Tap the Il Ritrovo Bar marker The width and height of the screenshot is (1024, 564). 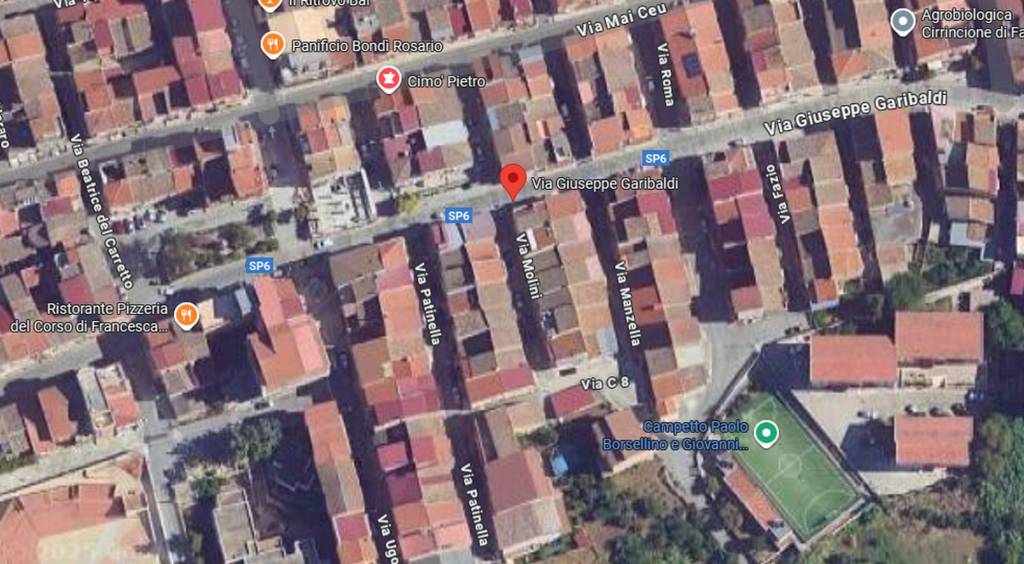pos(270,3)
